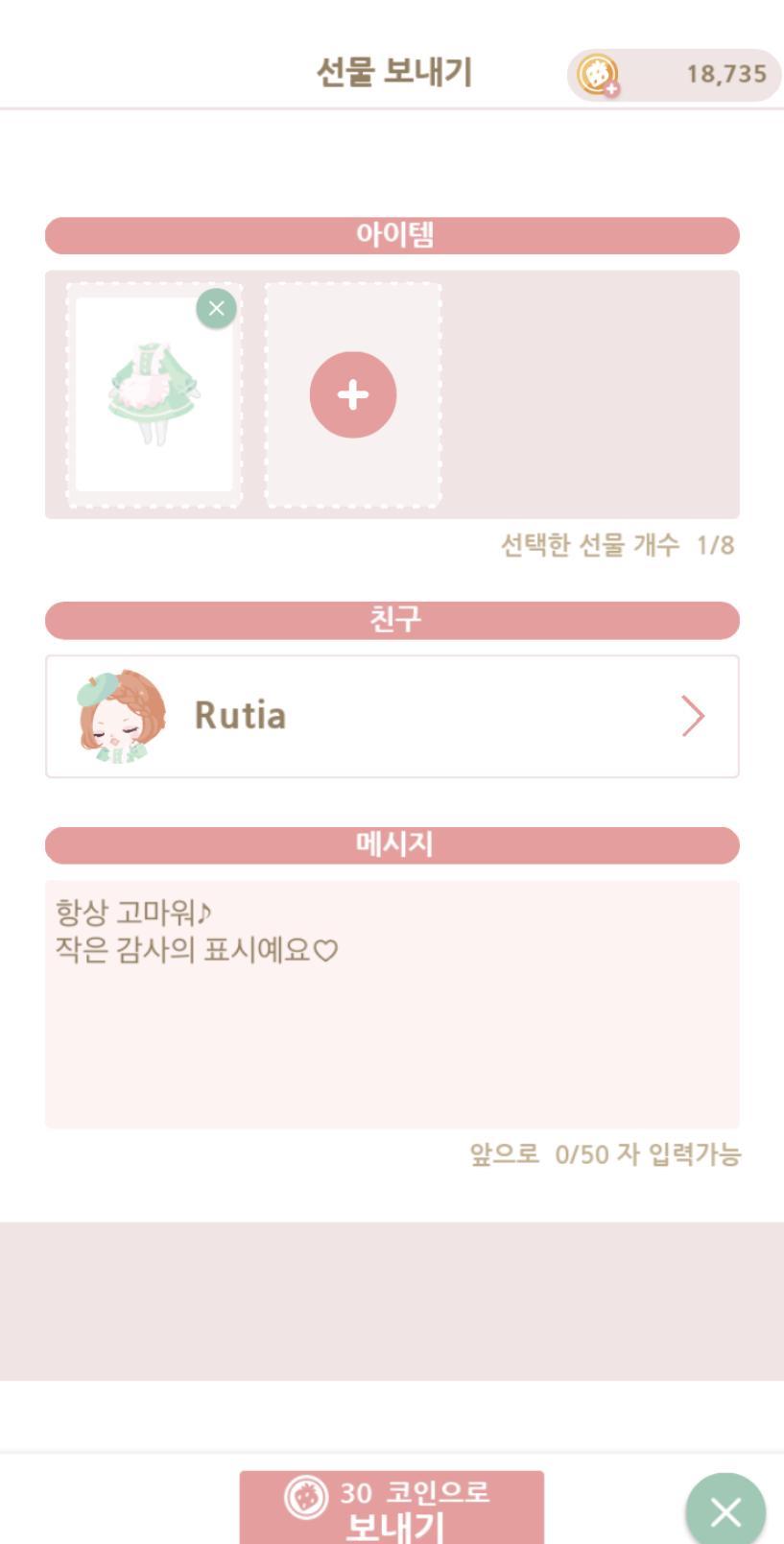Remove the green dress gift item
Image resolution: width=784 pixels, height=1544 pixels.
click(216, 308)
